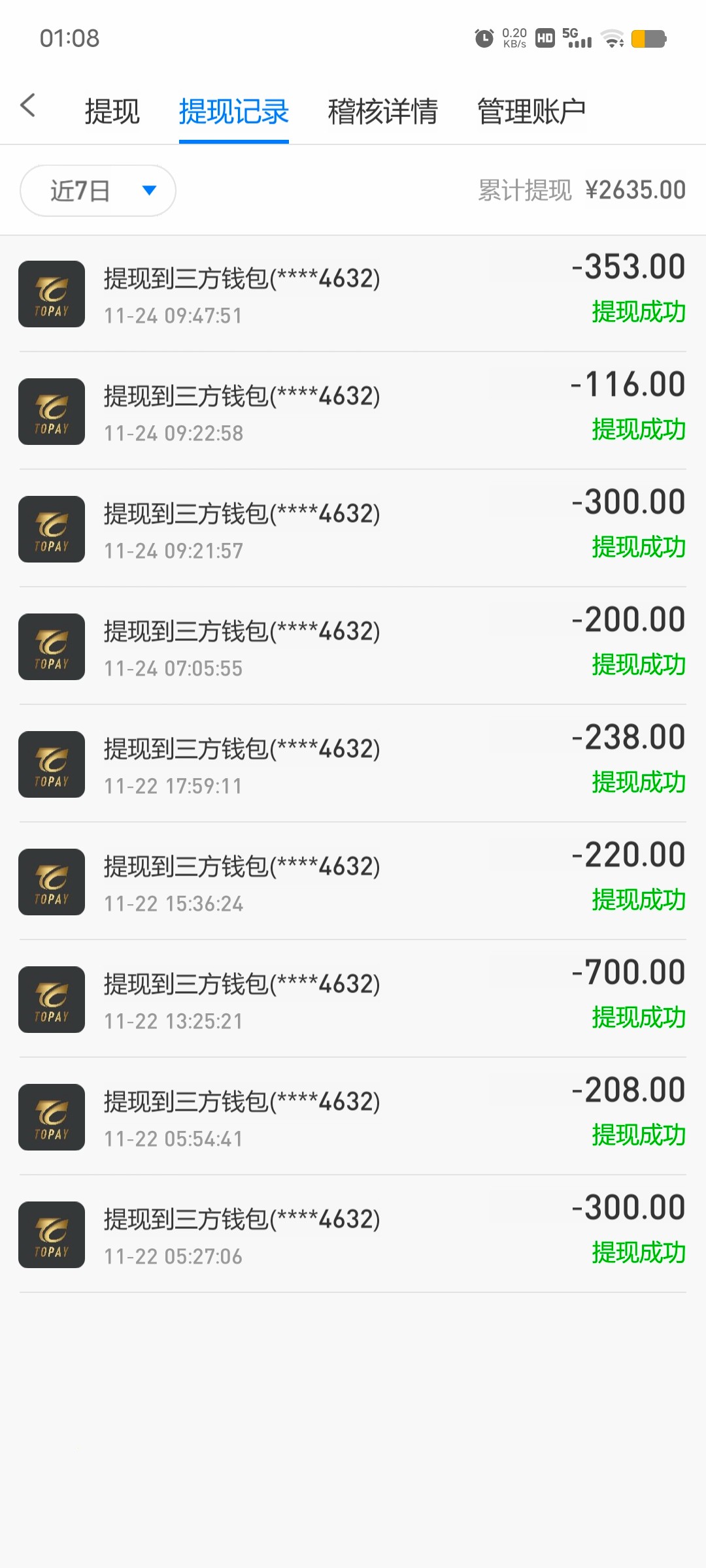The width and height of the screenshot is (706, 1568).
Task: View the 11-22 05:54:41 withdrawal record
Action: click(353, 1117)
